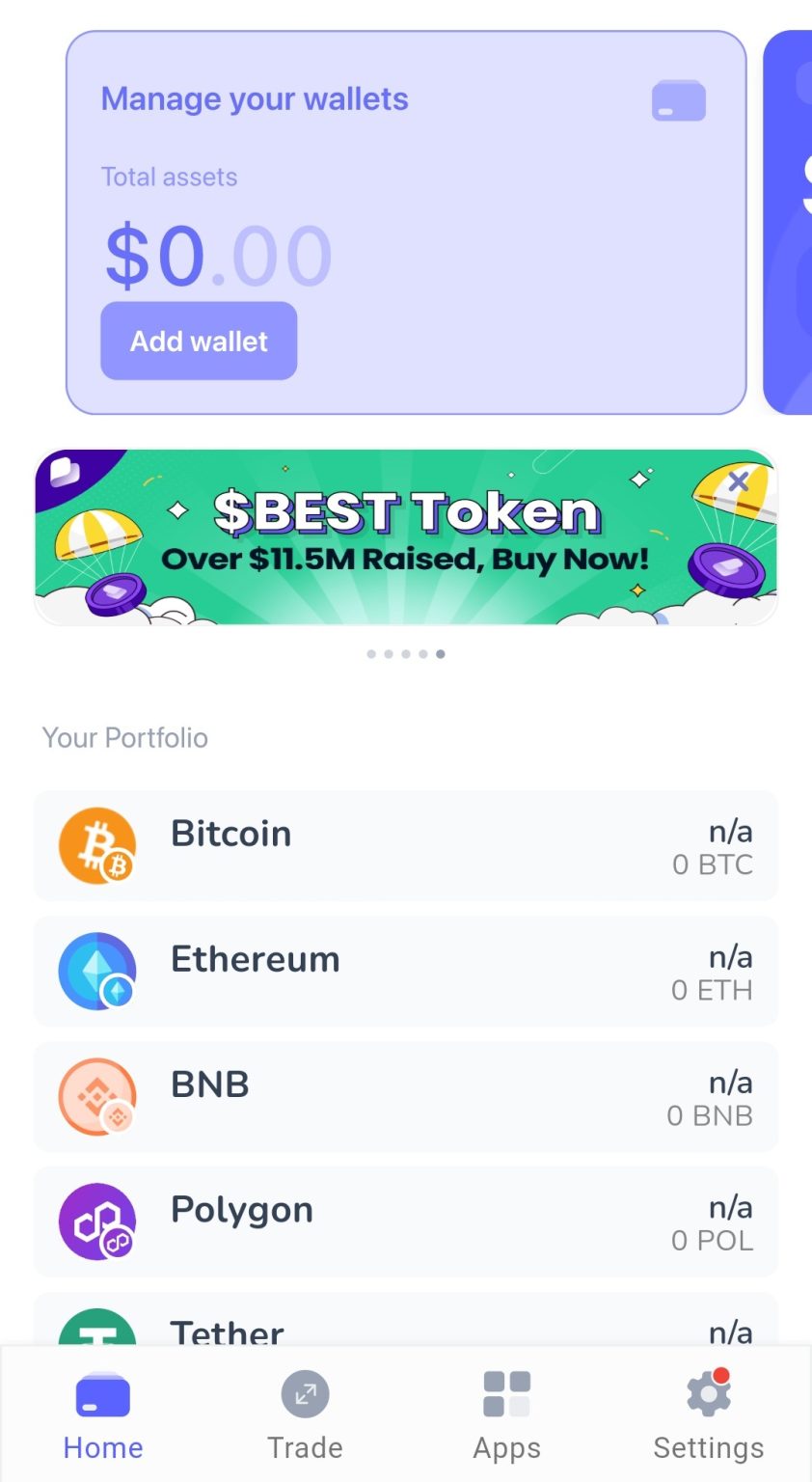Screen dimensions: 812x1482
Task: Click the Apps grid icon
Action: pos(506,1393)
